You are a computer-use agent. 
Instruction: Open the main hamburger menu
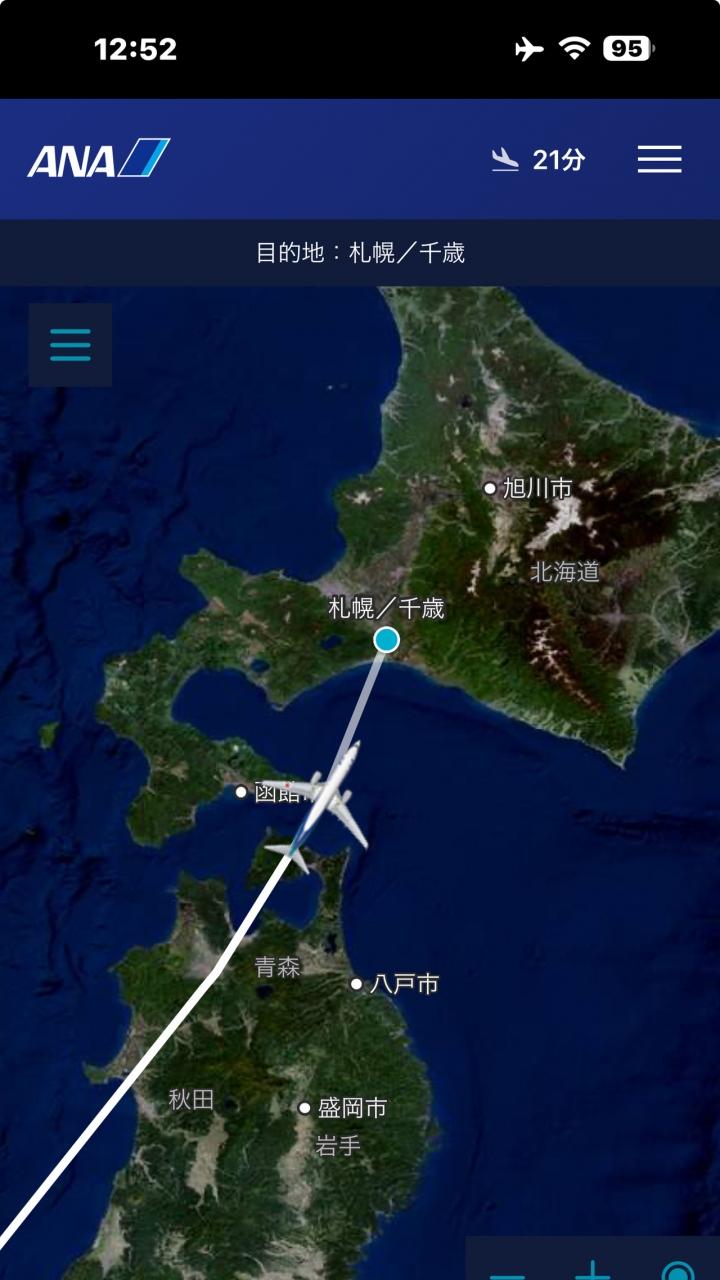(659, 160)
